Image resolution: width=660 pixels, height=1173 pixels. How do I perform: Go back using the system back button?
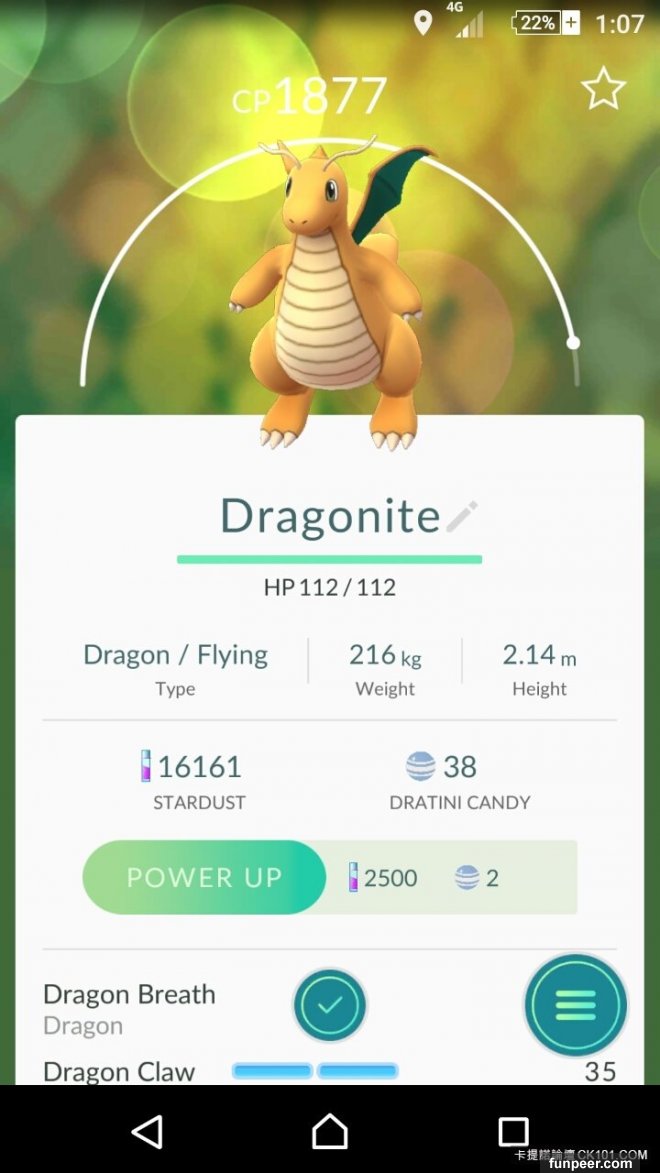pyautogui.click(x=147, y=1131)
